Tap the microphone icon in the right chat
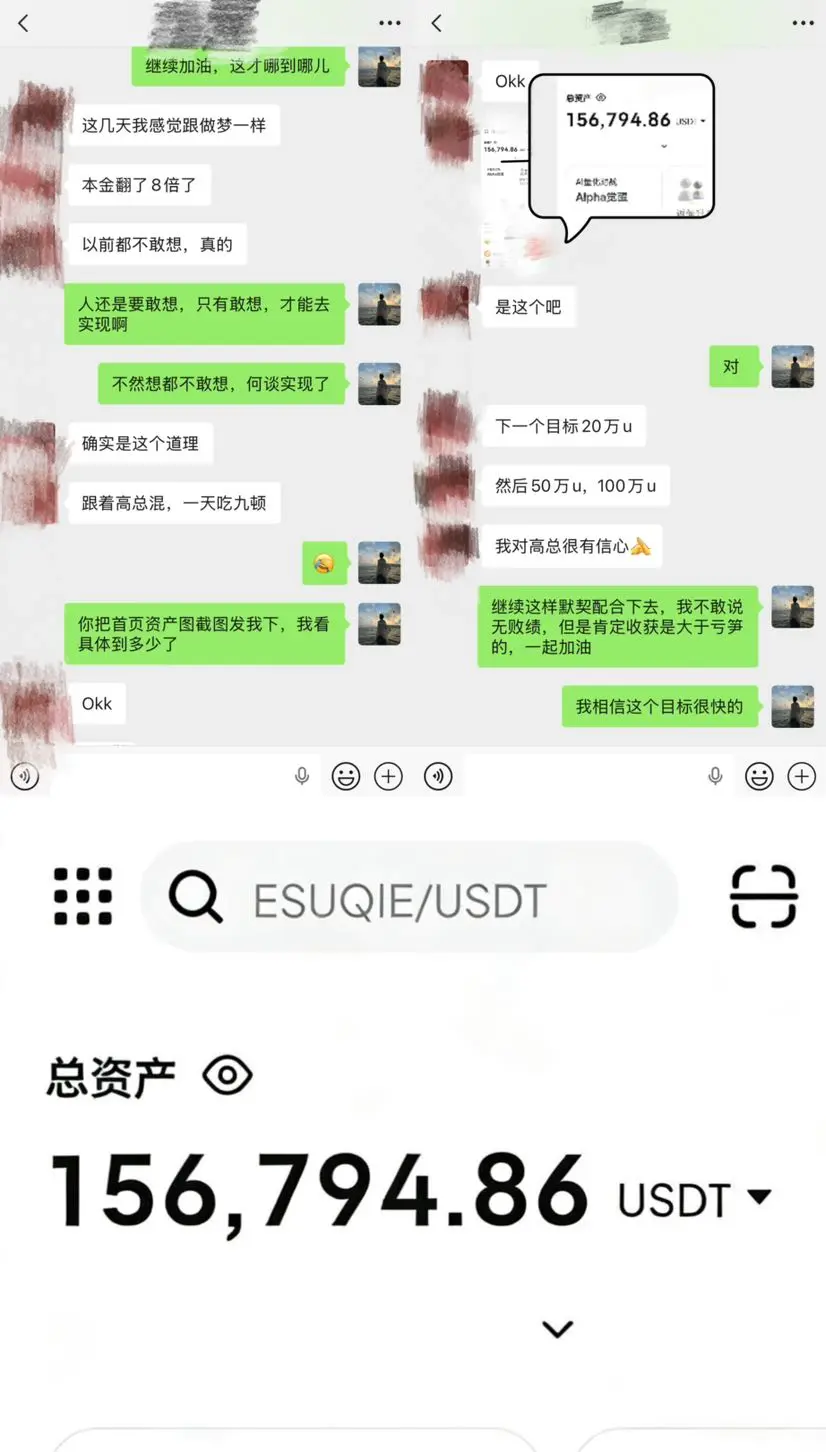The height and width of the screenshot is (1452, 826). pos(716,776)
